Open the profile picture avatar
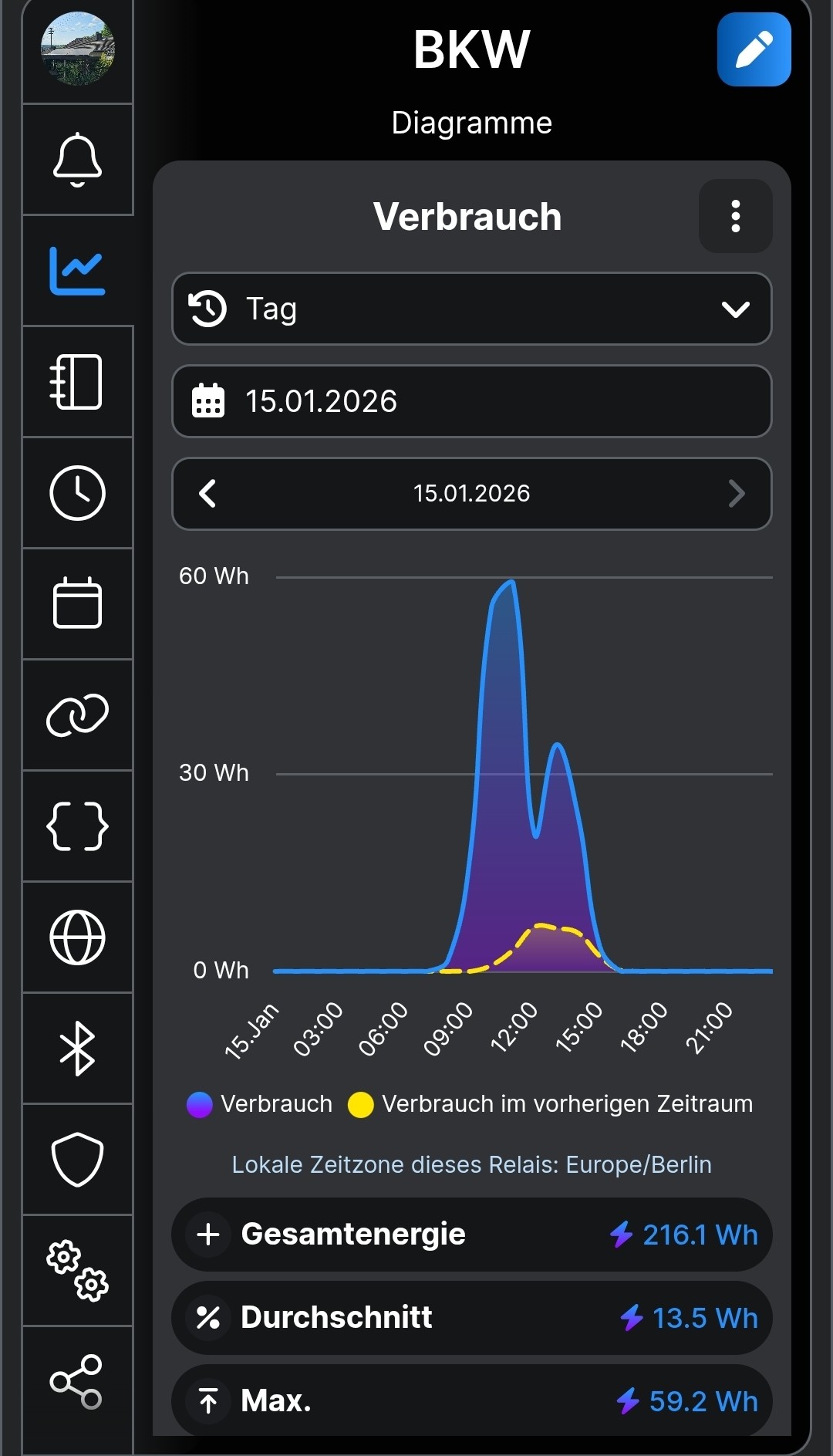This screenshot has height=1456, width=833. (77, 49)
